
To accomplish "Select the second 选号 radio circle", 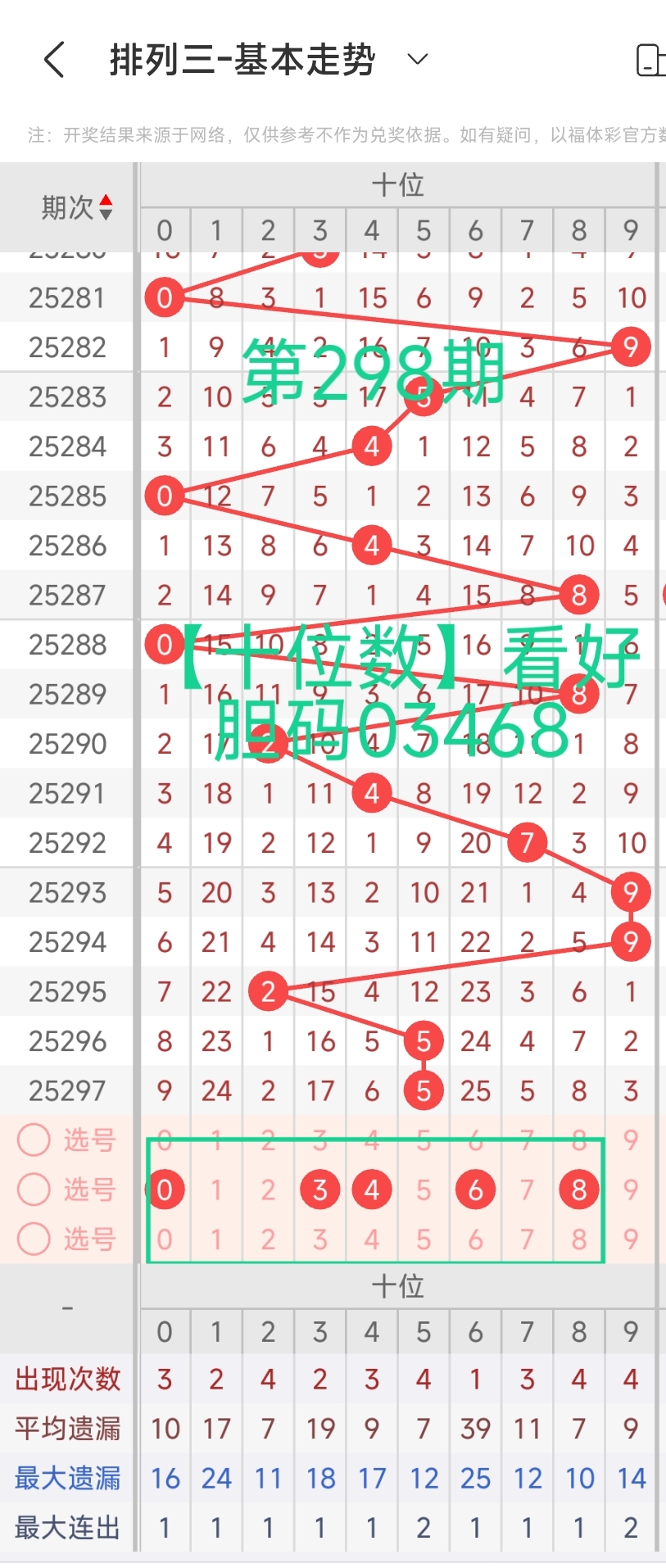I will [x=34, y=1190].
